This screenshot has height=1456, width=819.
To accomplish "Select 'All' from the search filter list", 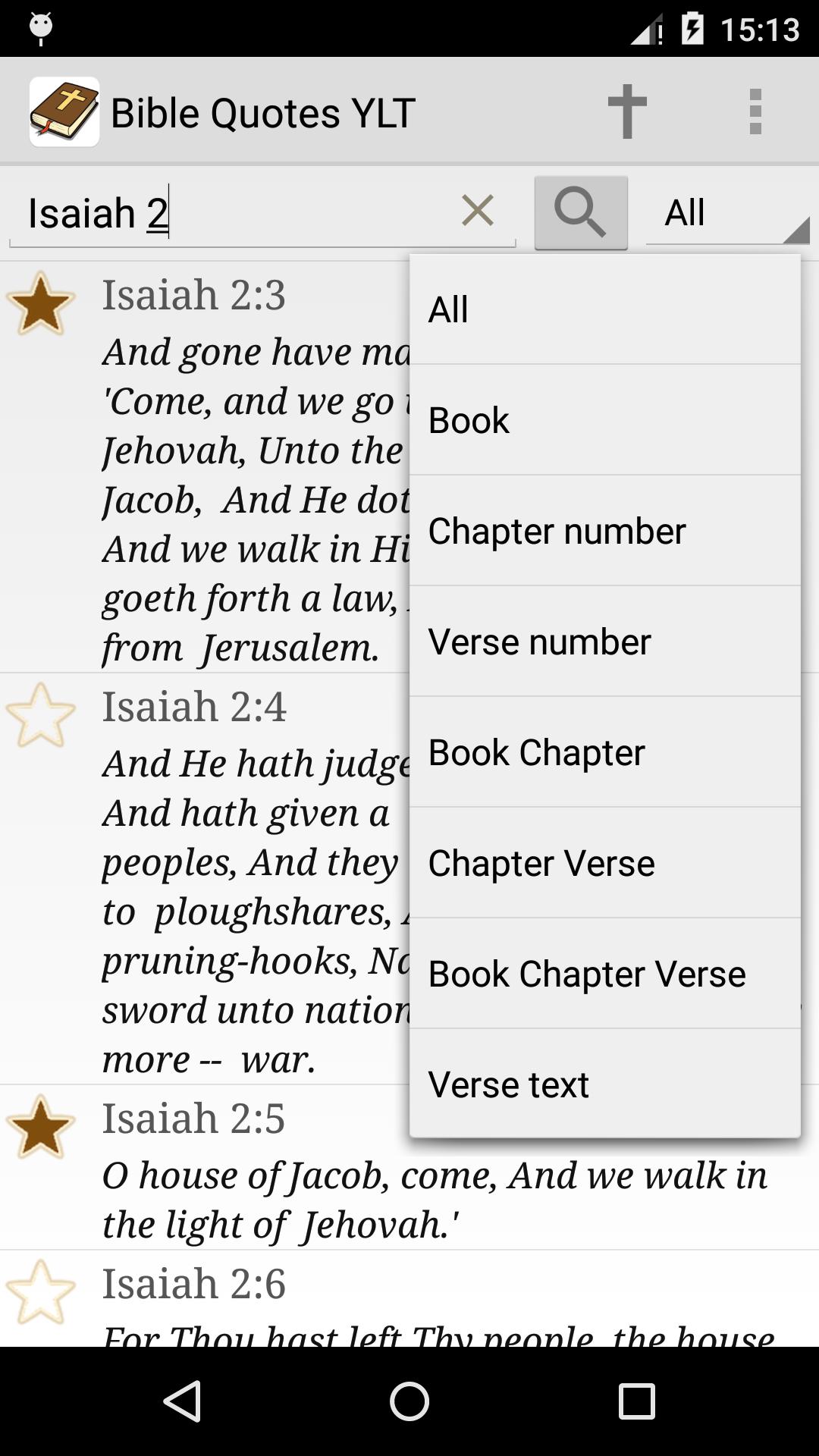I will [x=604, y=309].
